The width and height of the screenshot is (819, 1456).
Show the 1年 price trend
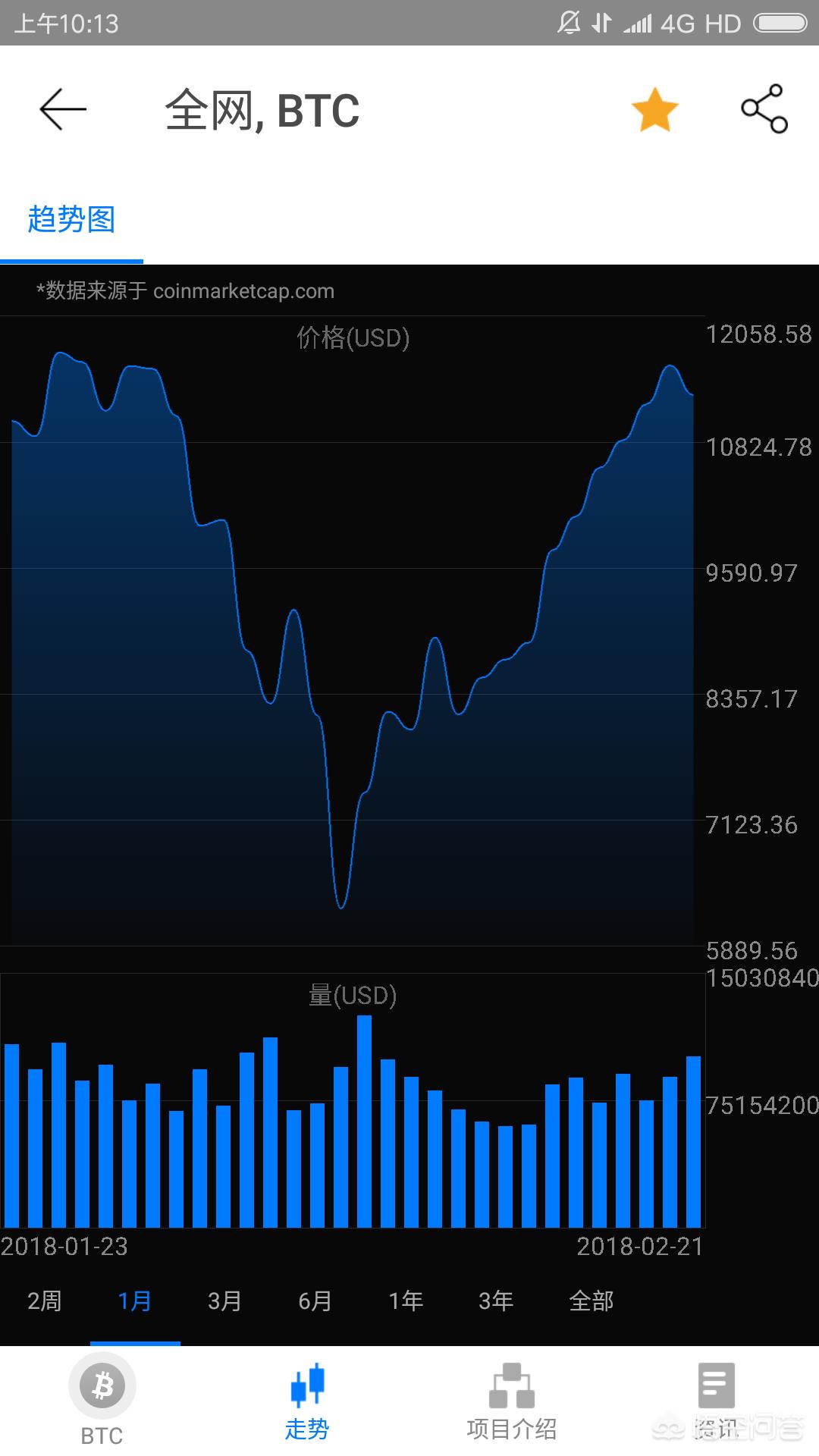tap(406, 1301)
